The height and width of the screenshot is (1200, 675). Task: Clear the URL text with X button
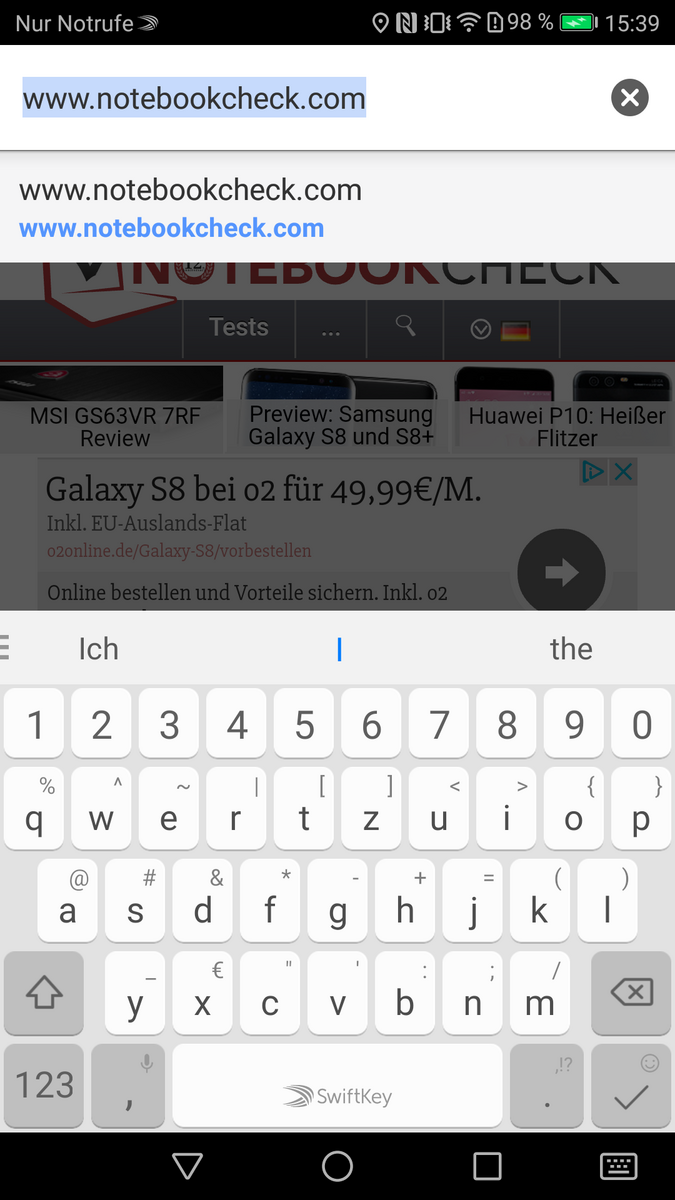[x=629, y=98]
